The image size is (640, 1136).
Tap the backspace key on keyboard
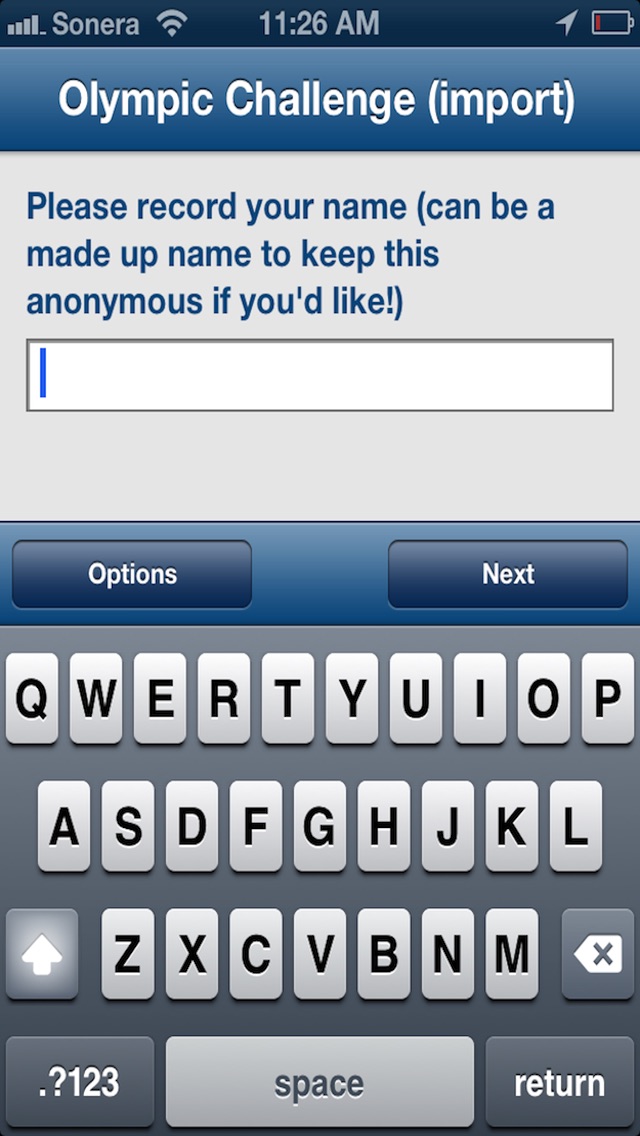tap(599, 954)
